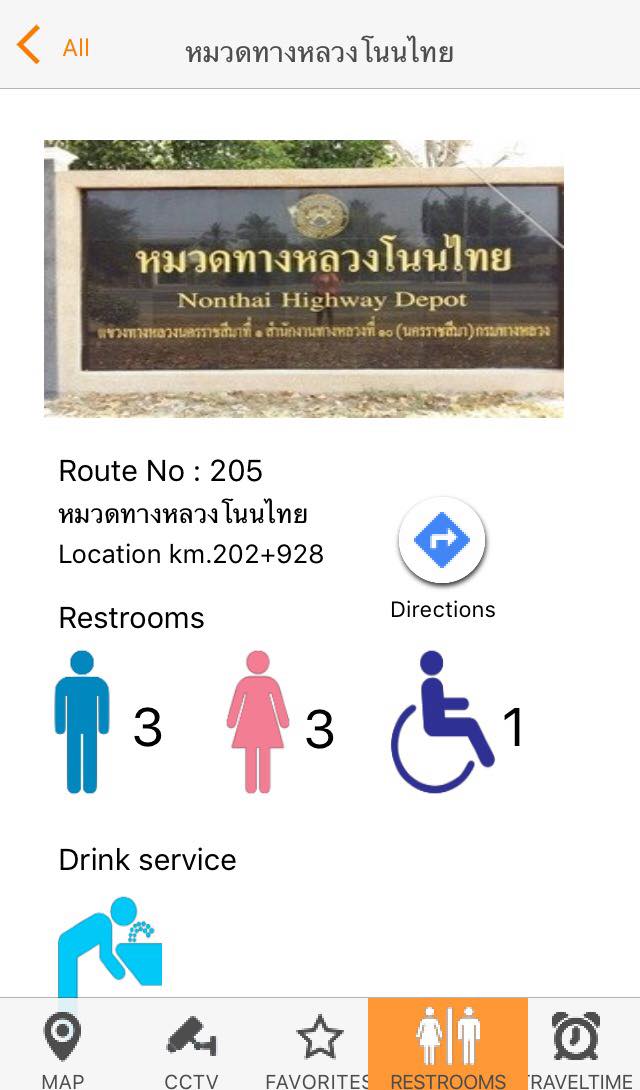Open the TRAVELTIME tab

click(577, 1048)
